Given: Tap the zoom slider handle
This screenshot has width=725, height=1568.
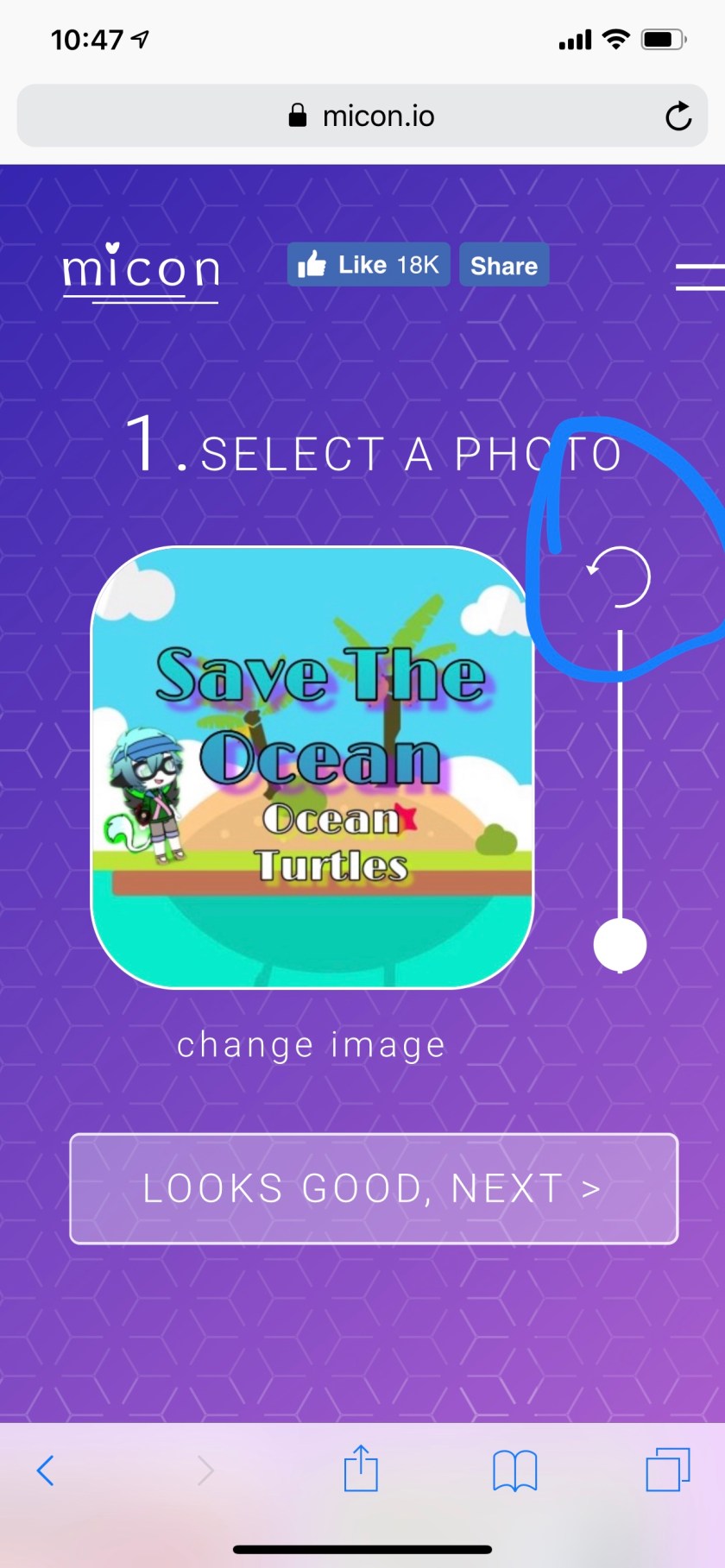Looking at the screenshot, I should (620, 944).
